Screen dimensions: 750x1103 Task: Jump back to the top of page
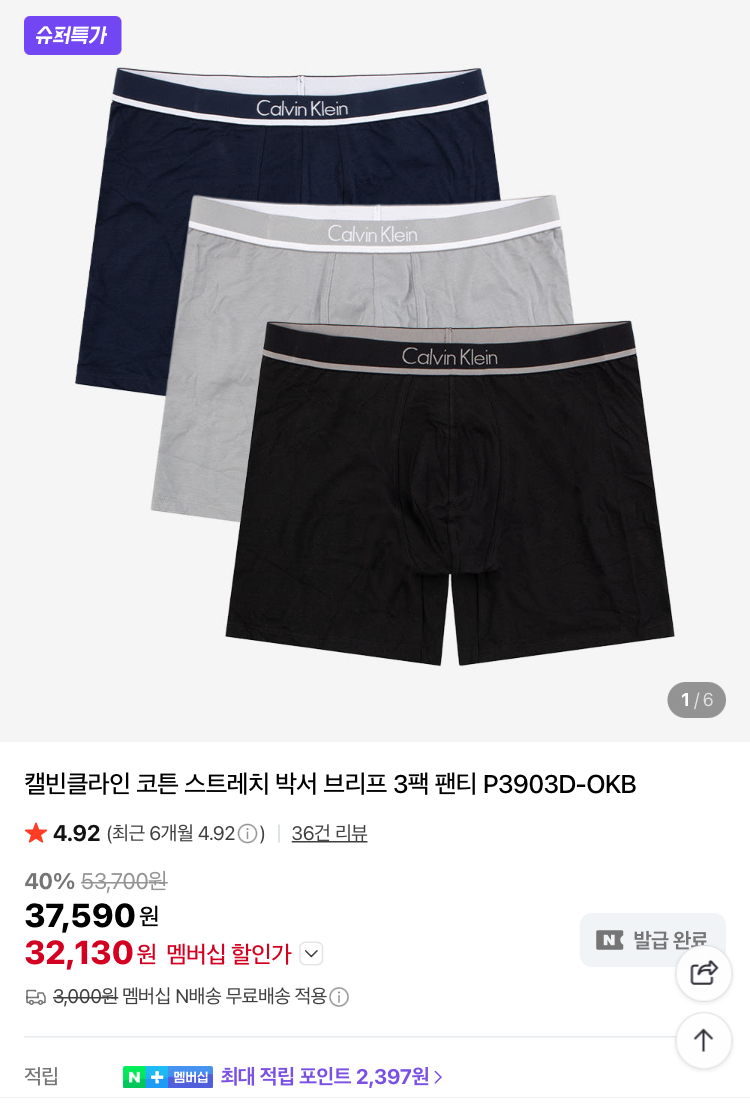click(x=704, y=1040)
